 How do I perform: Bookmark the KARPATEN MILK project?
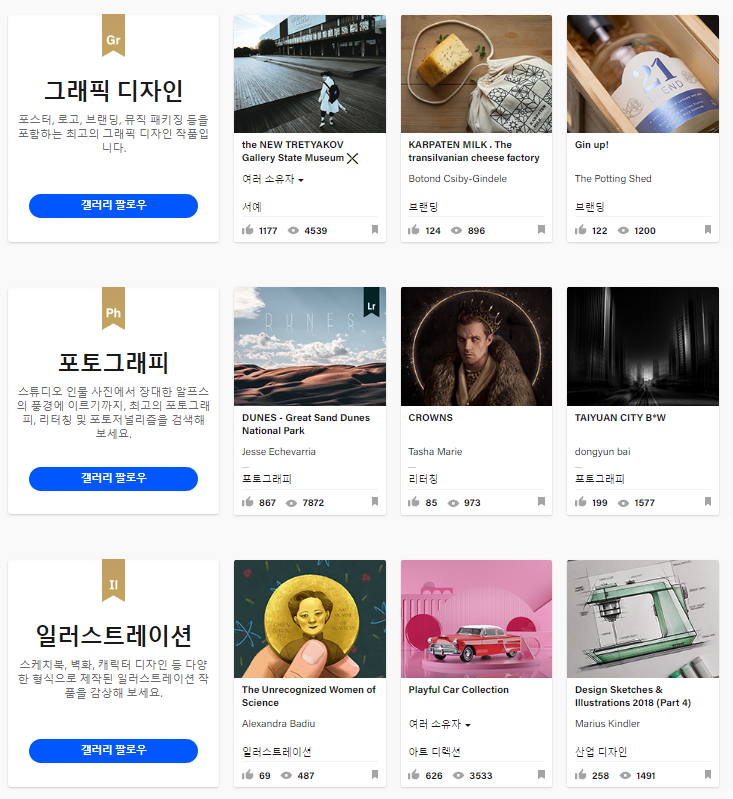click(x=541, y=230)
